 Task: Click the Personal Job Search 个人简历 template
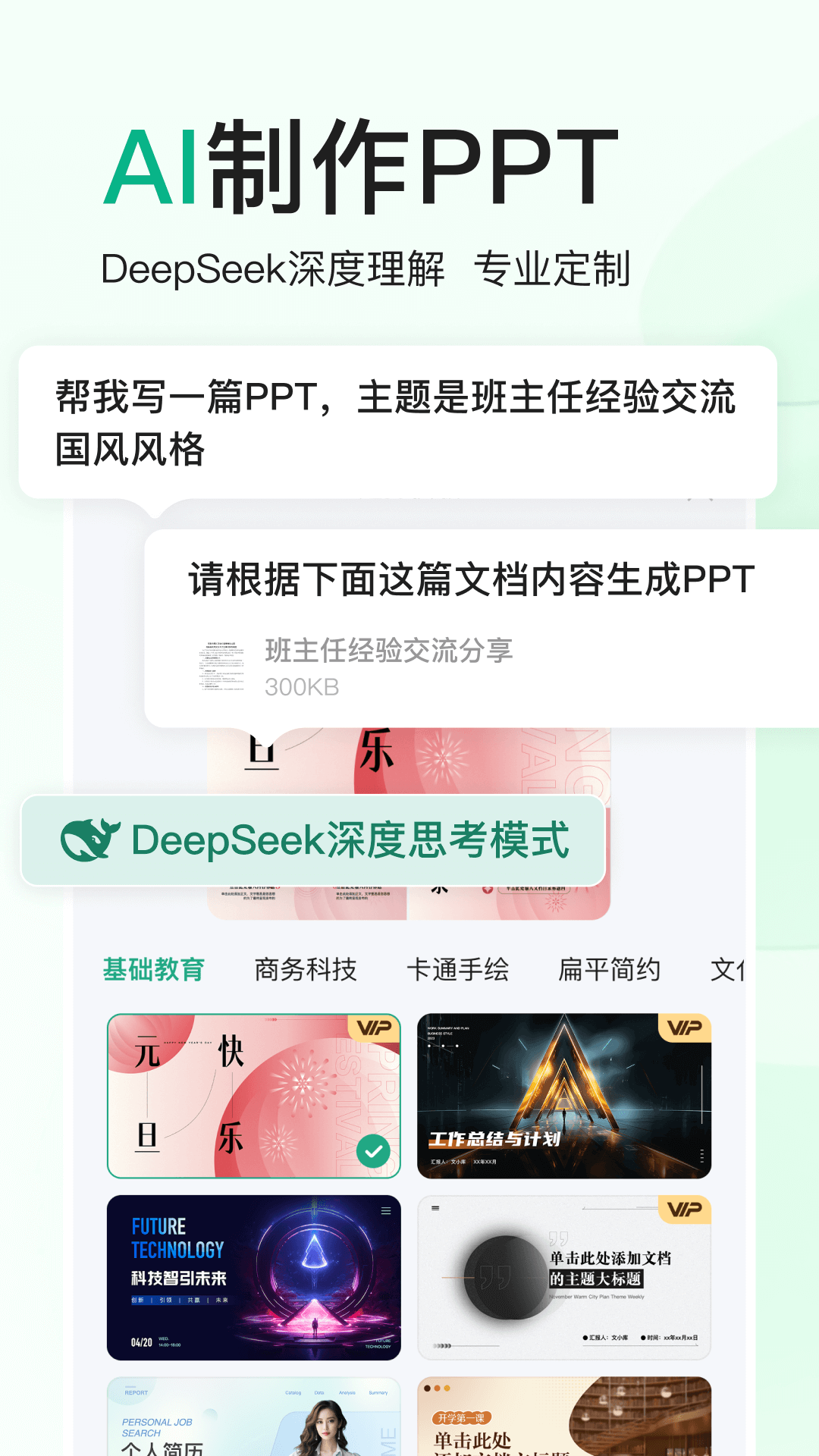[254, 1426]
